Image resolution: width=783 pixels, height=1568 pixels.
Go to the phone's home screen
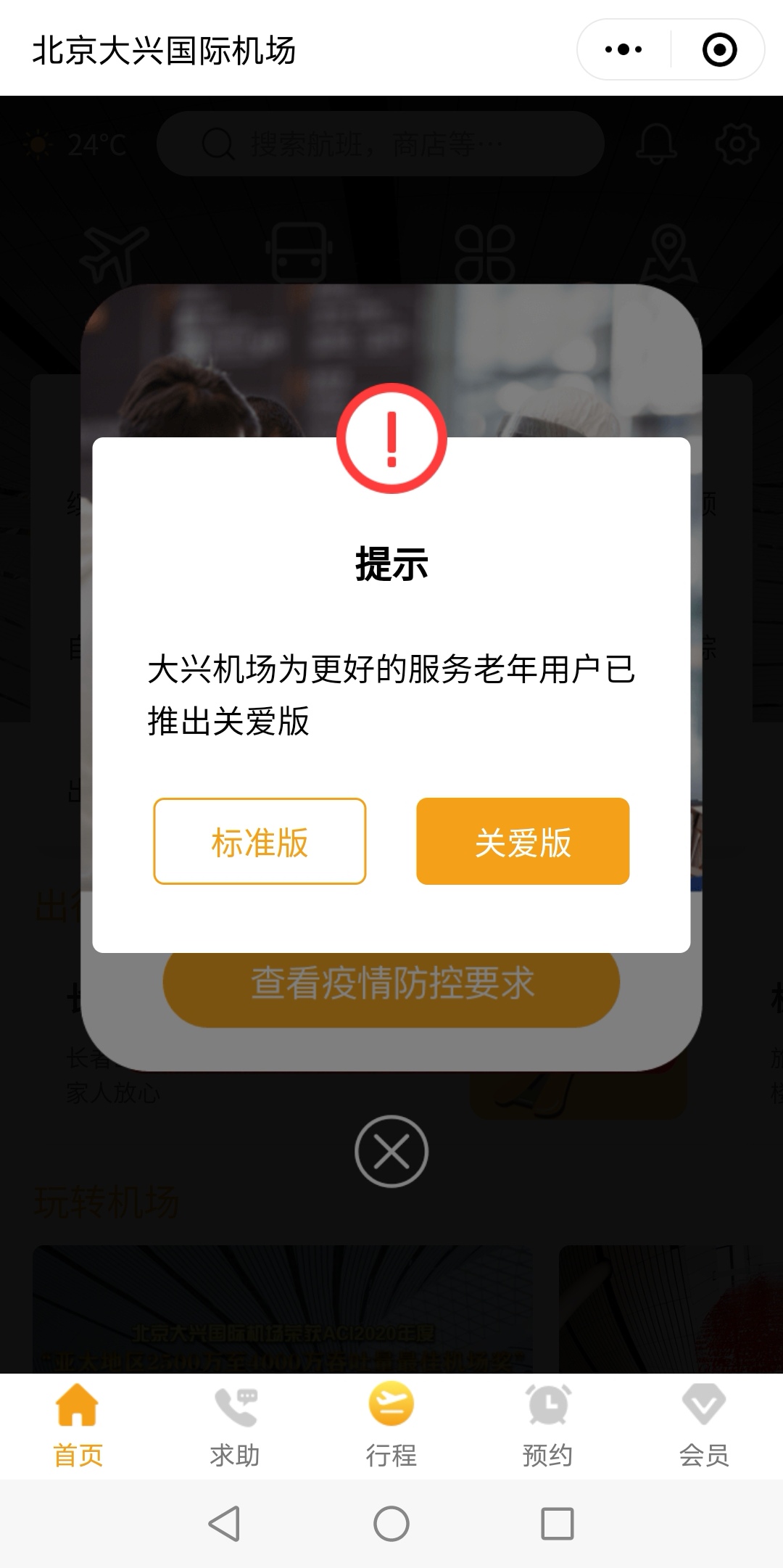pos(391,1524)
